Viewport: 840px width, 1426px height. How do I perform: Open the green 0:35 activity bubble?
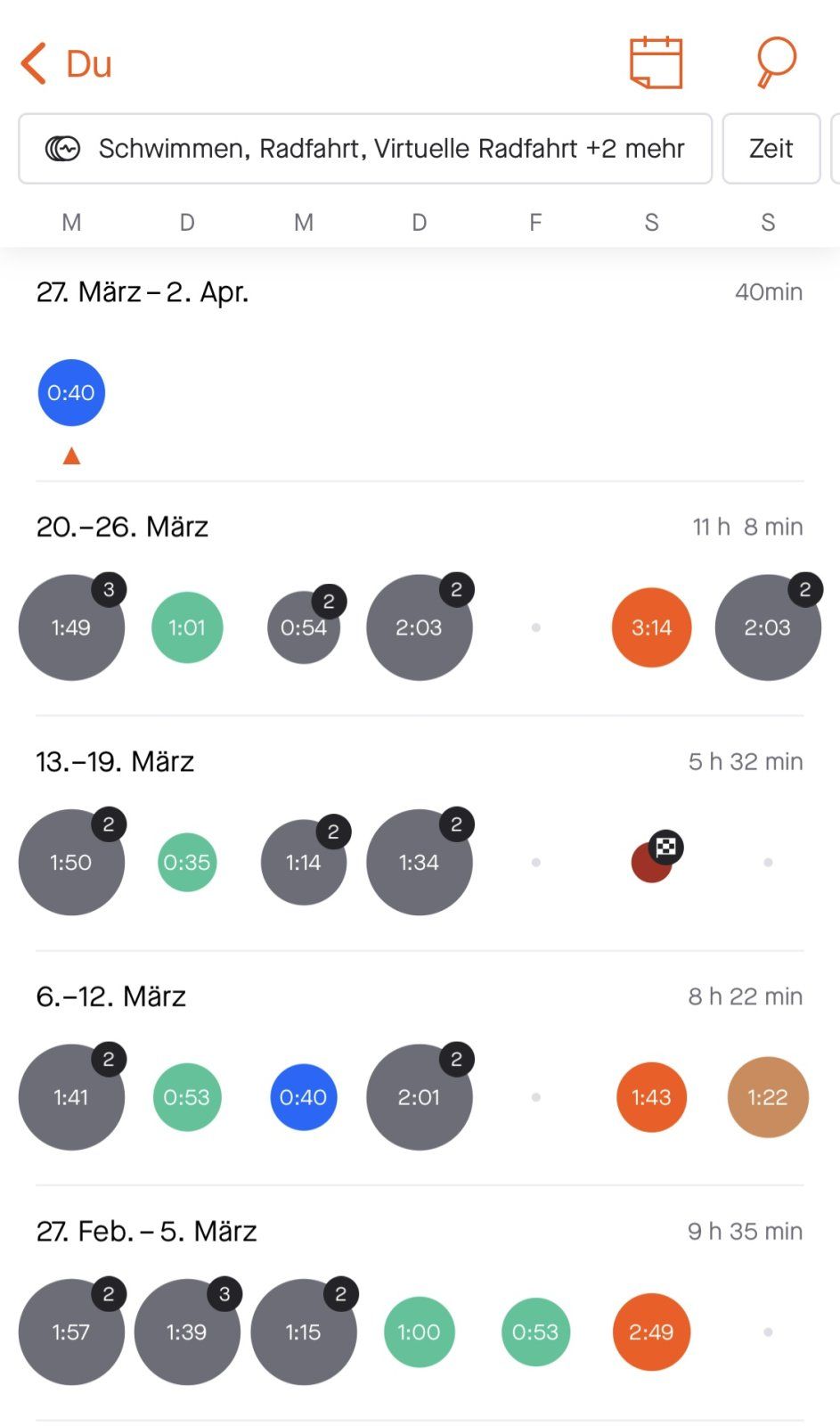(187, 862)
